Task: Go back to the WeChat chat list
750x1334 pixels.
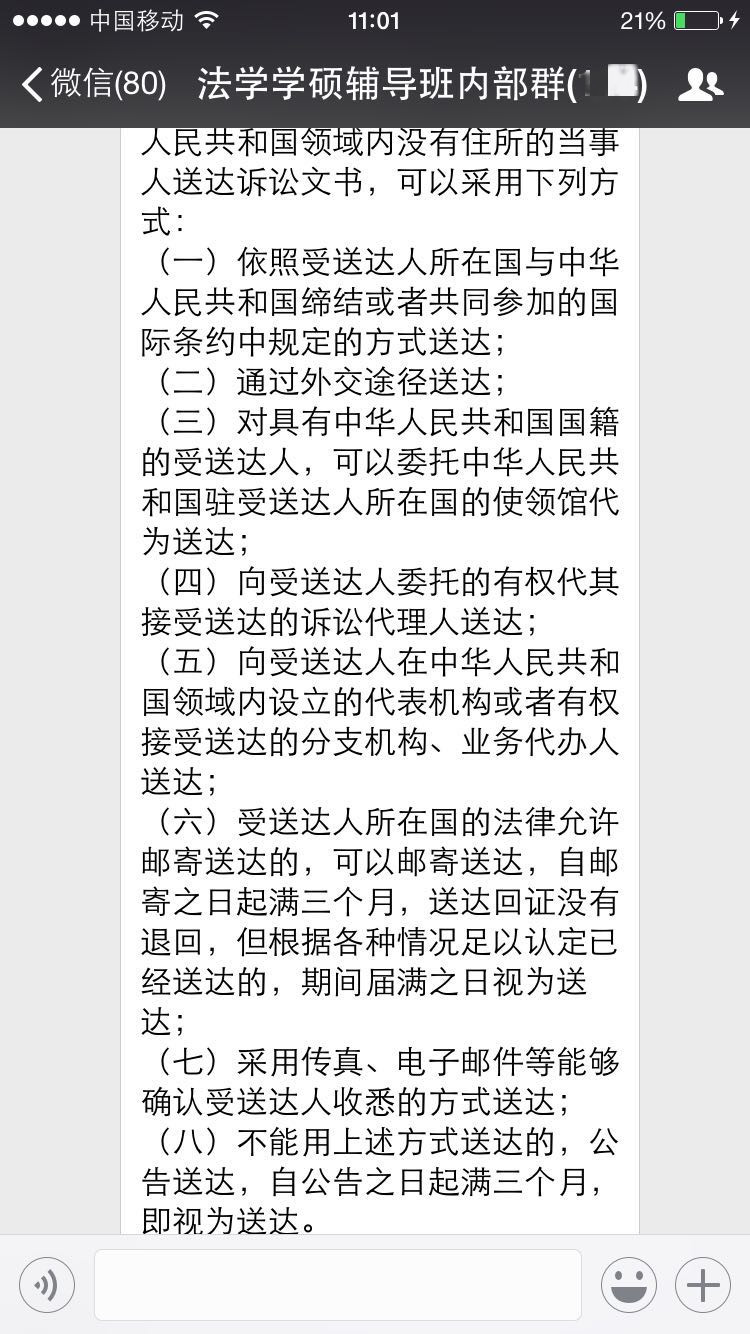Action: [93, 84]
